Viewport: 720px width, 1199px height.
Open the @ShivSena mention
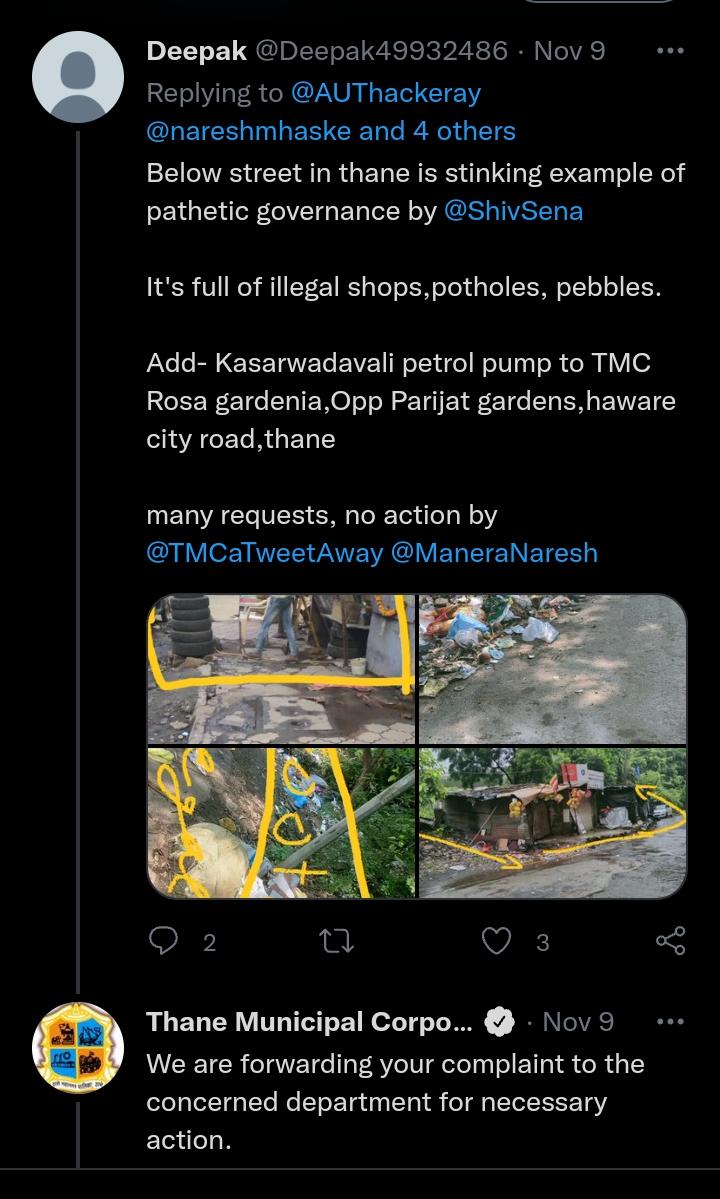coord(513,211)
